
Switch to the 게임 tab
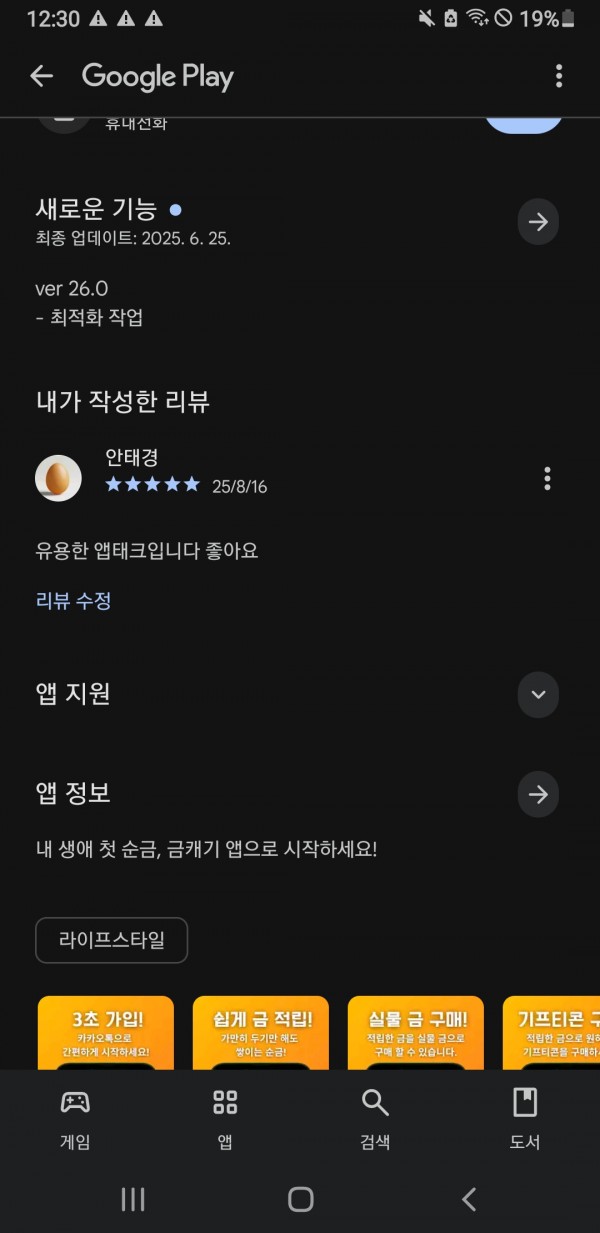tap(75, 1119)
